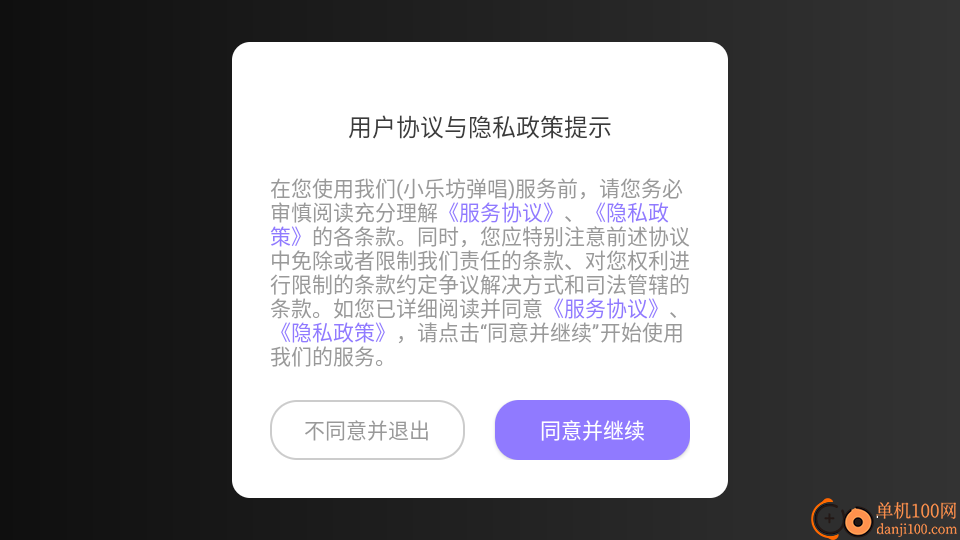
Task: Open the second 《服务协议》 link after 阅读并同意
Action: pos(606,309)
